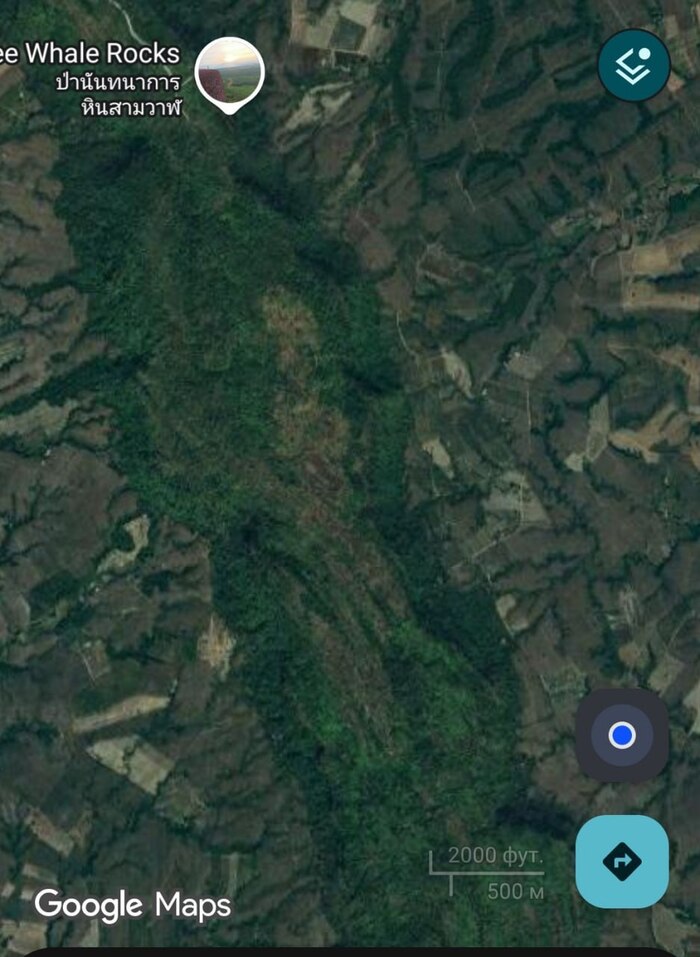Open the map layers selector
This screenshot has height=957, width=700.
click(633, 66)
